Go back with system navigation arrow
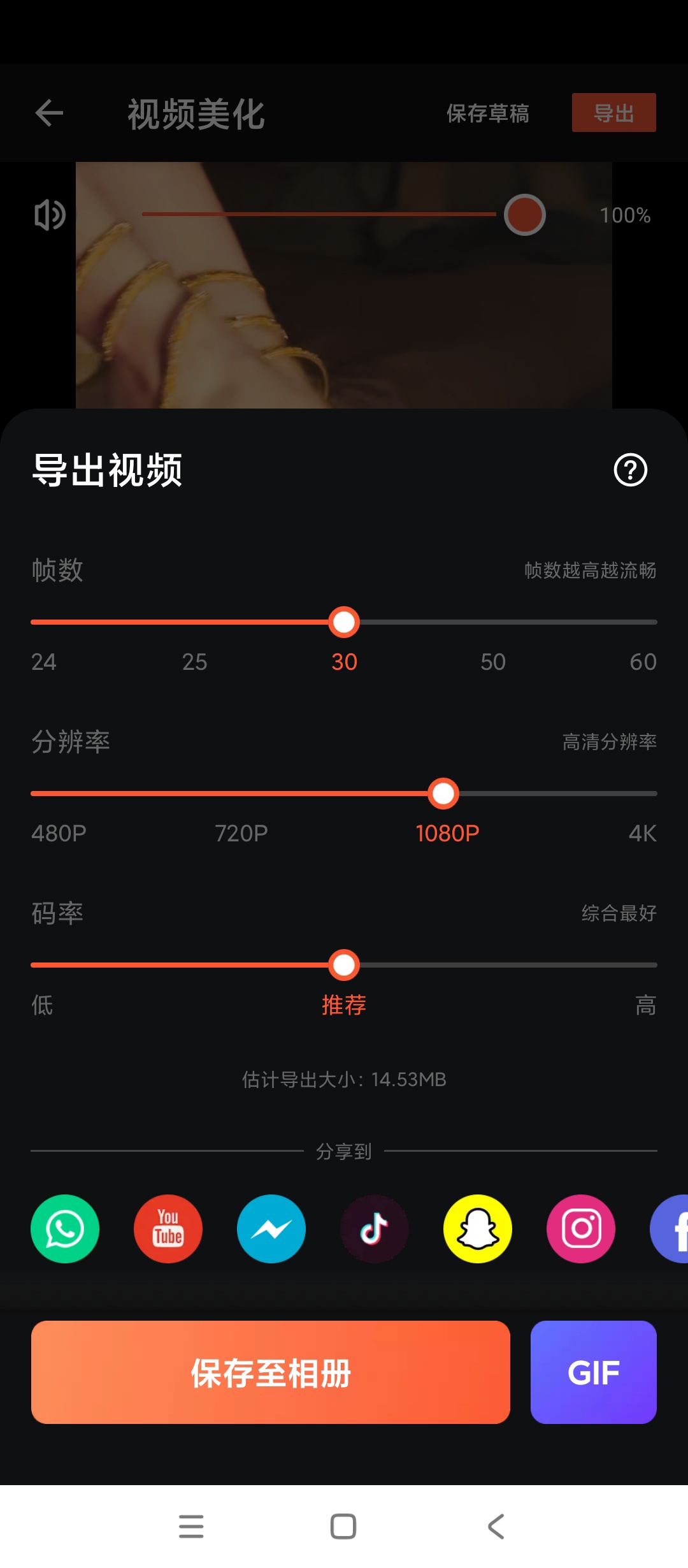688x1568 pixels. (x=496, y=1527)
